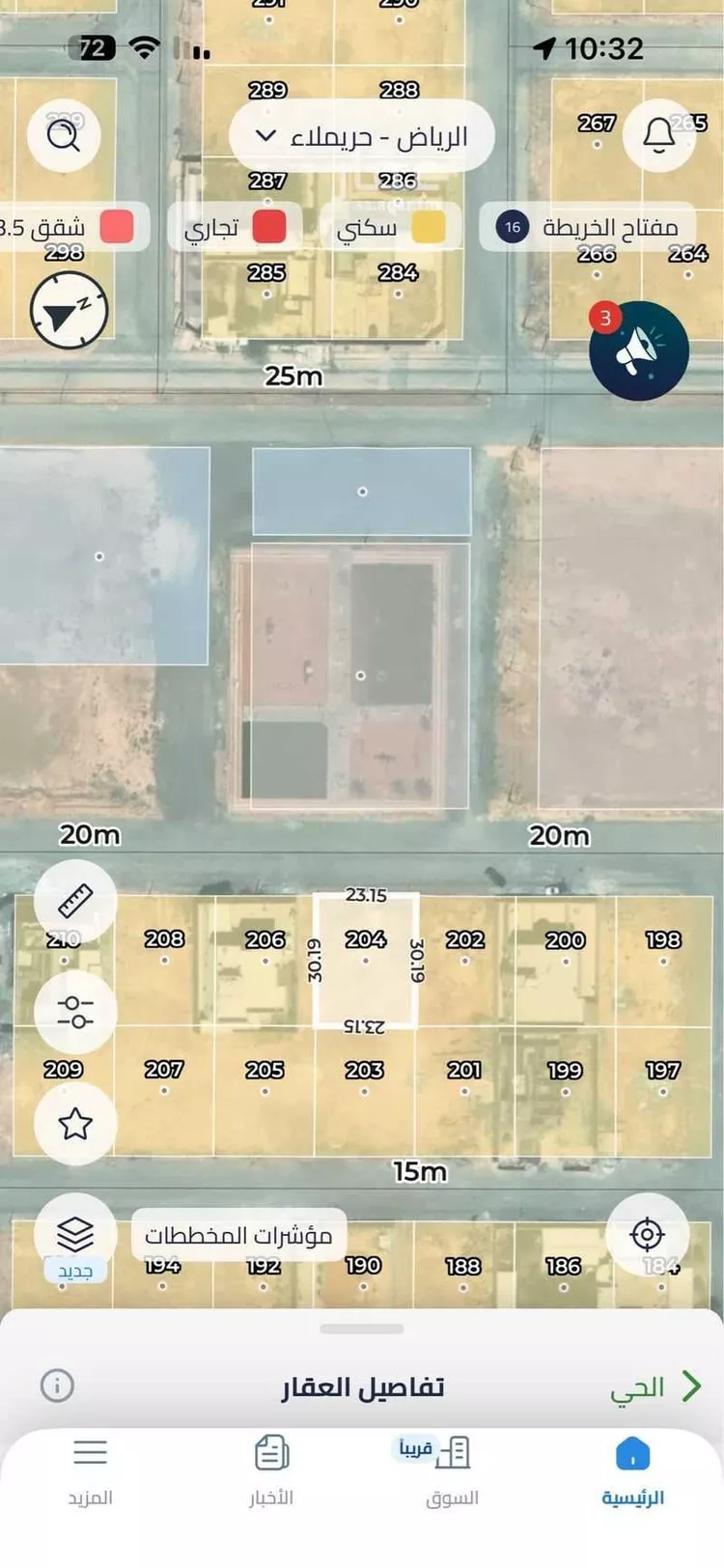Open مفتاح الخريطة map legend chip

587,227
